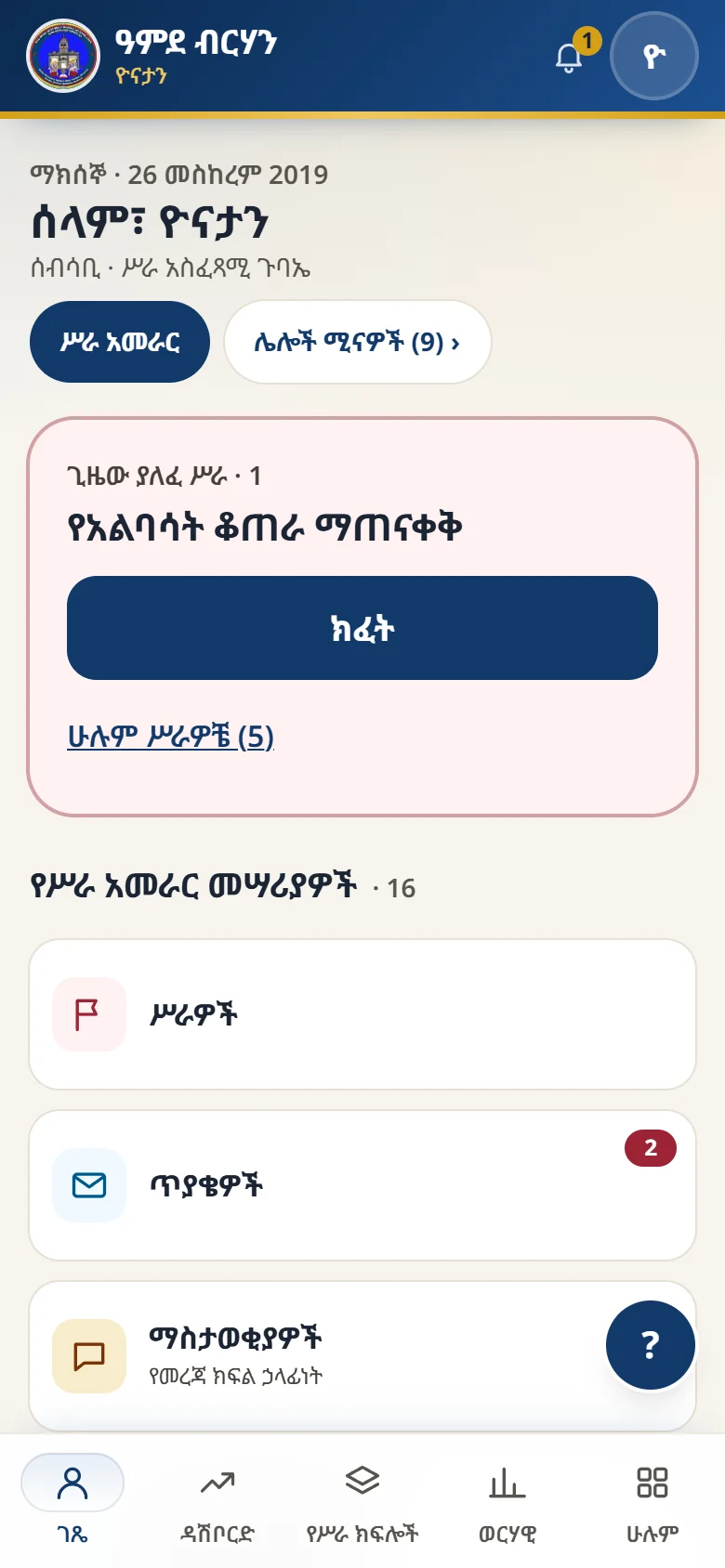Screen dimensions: 725x1568
Task: Open ሌሎች ሚናዎች (9) roles
Action: [358, 342]
